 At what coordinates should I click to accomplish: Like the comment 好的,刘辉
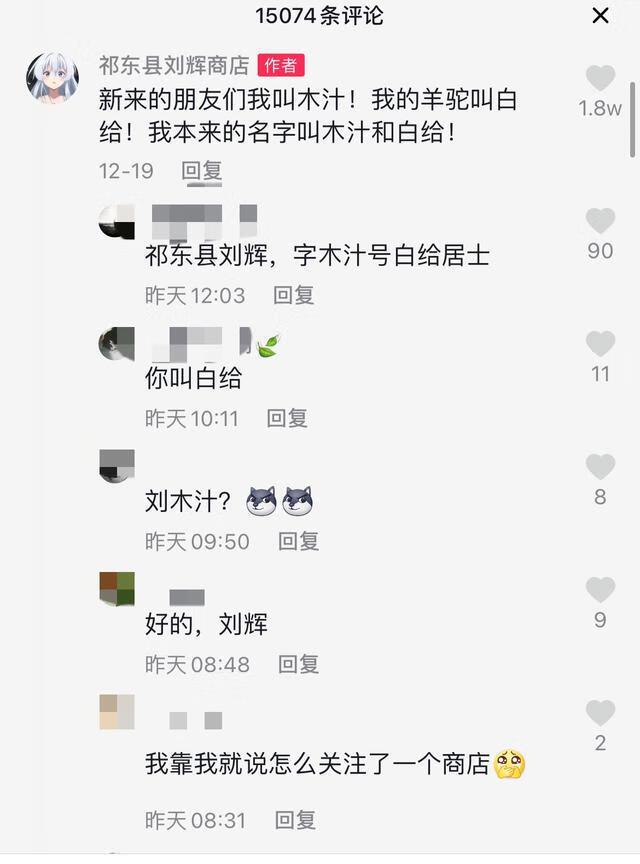(600, 590)
